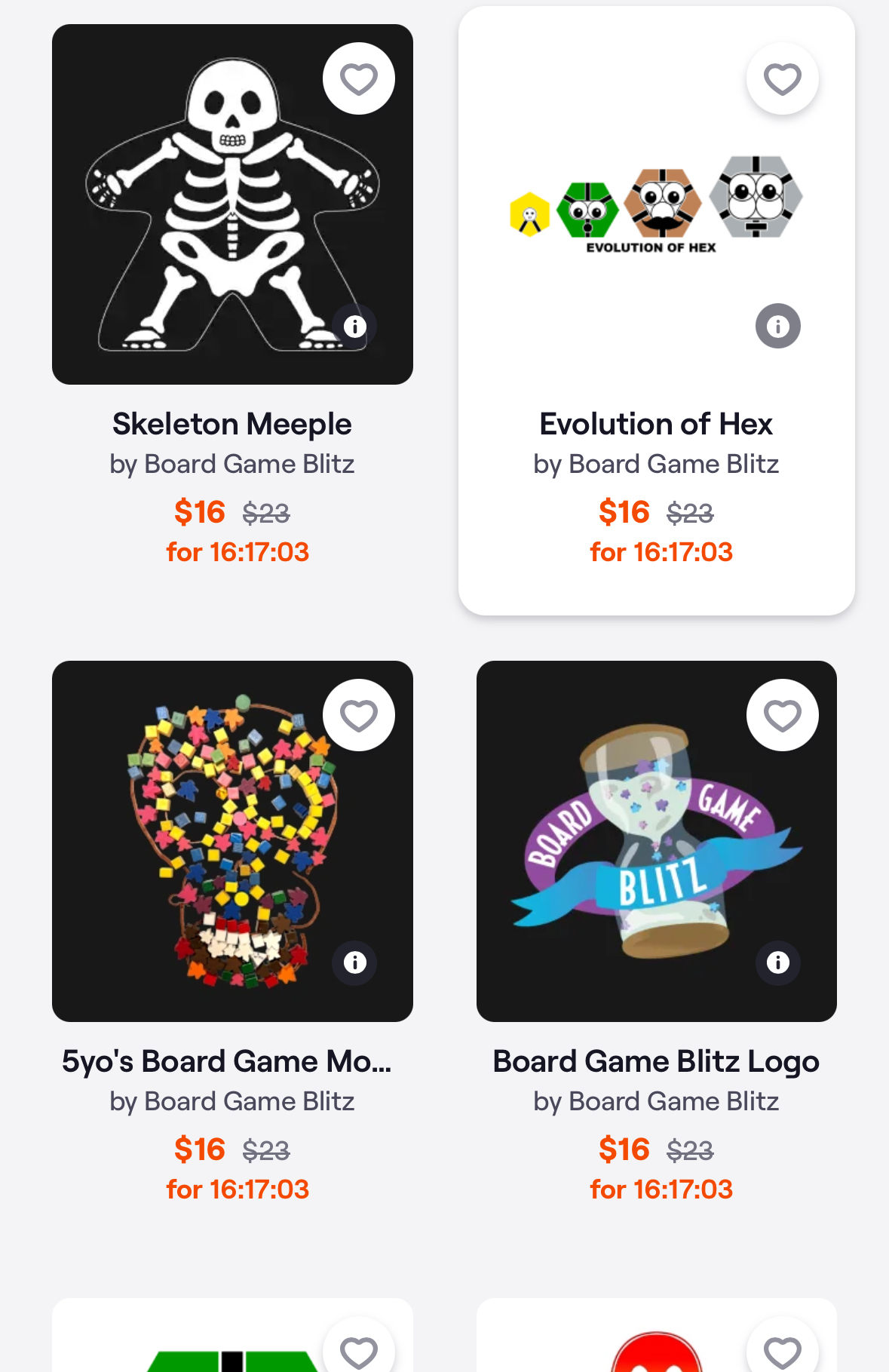View info on 5yo's Board Game Mo...
This screenshot has width=889, height=1372.
coord(355,962)
